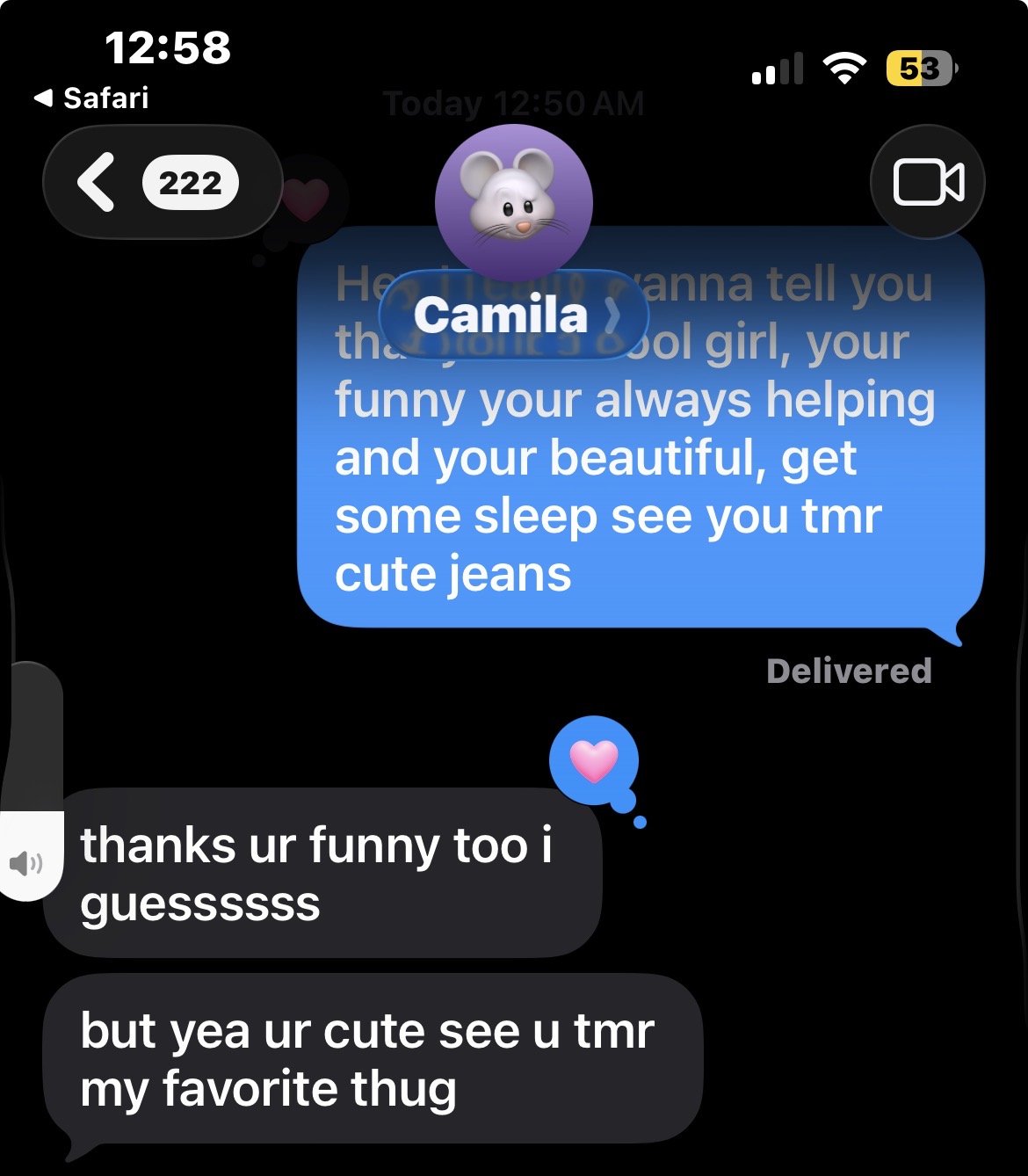Start a FaceTime video call
Screen dimensions: 1028x1176
point(927,183)
